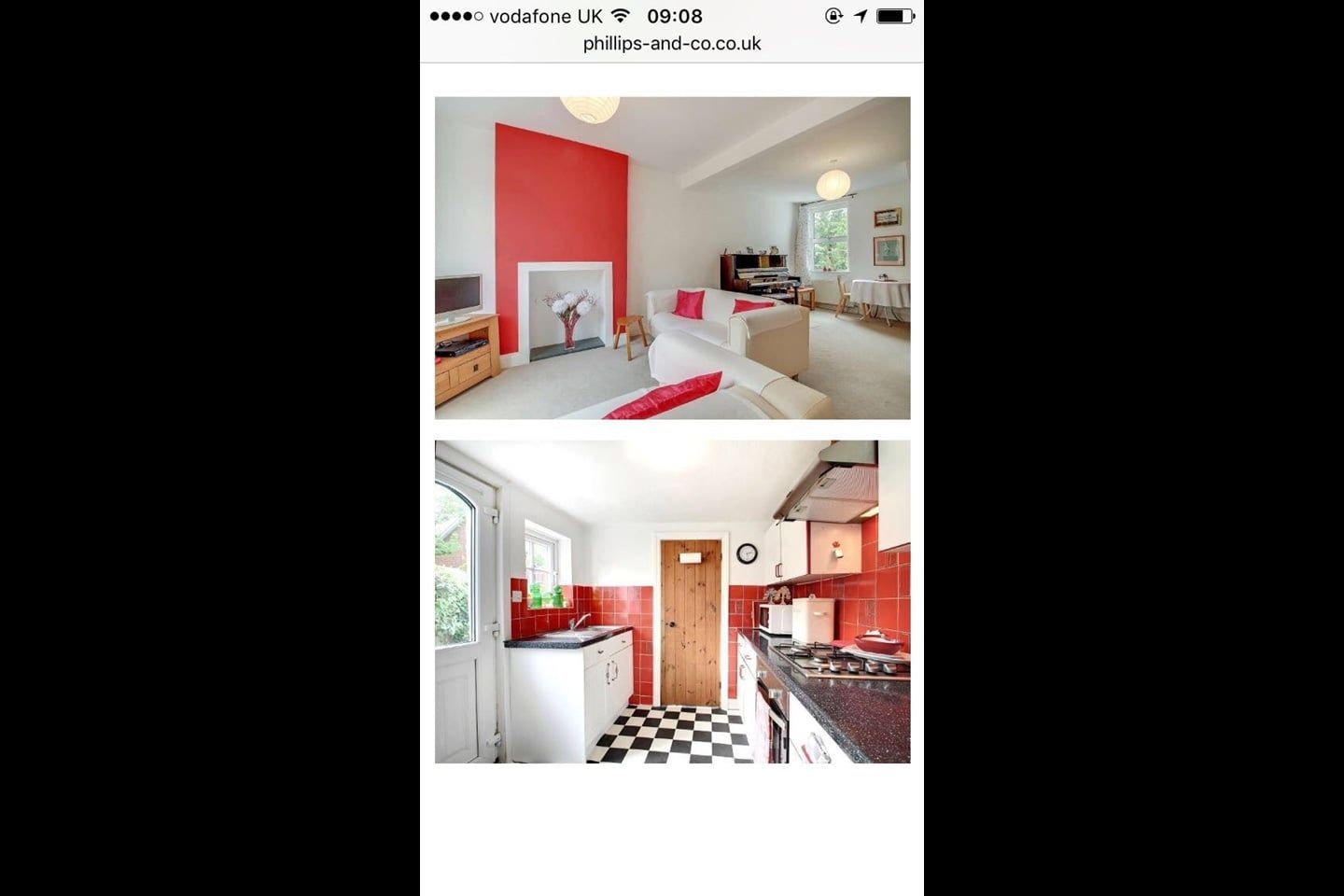Screen dimensions: 1344x896
Task: Tap the phillips-and-co.co.uk address bar
Action: coord(672,44)
